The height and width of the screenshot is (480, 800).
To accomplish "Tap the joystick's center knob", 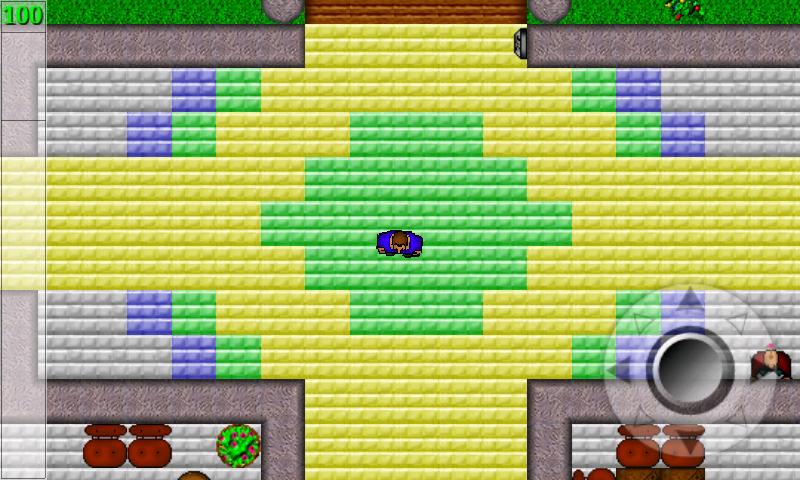I will pyautogui.click(x=689, y=370).
